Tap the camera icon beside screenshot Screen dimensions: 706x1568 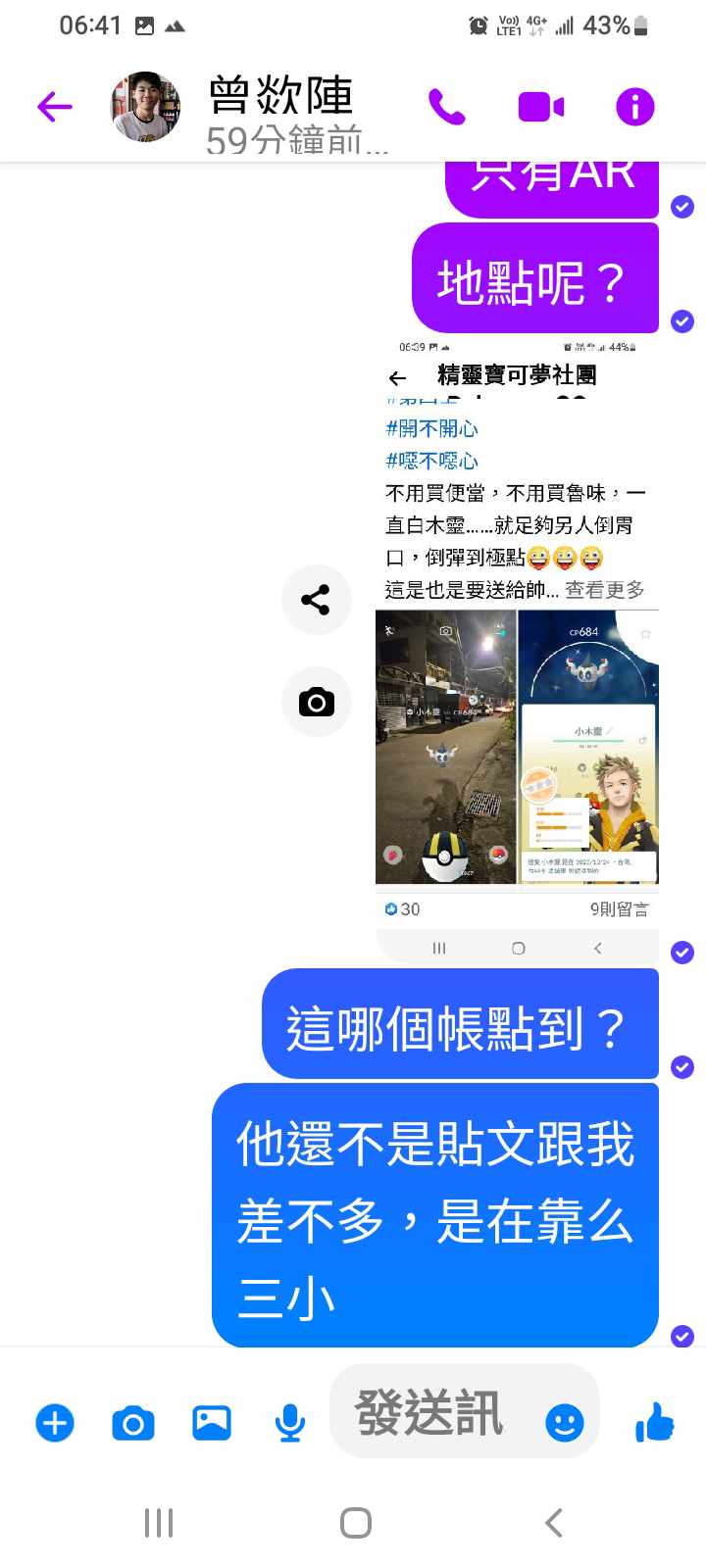click(316, 702)
